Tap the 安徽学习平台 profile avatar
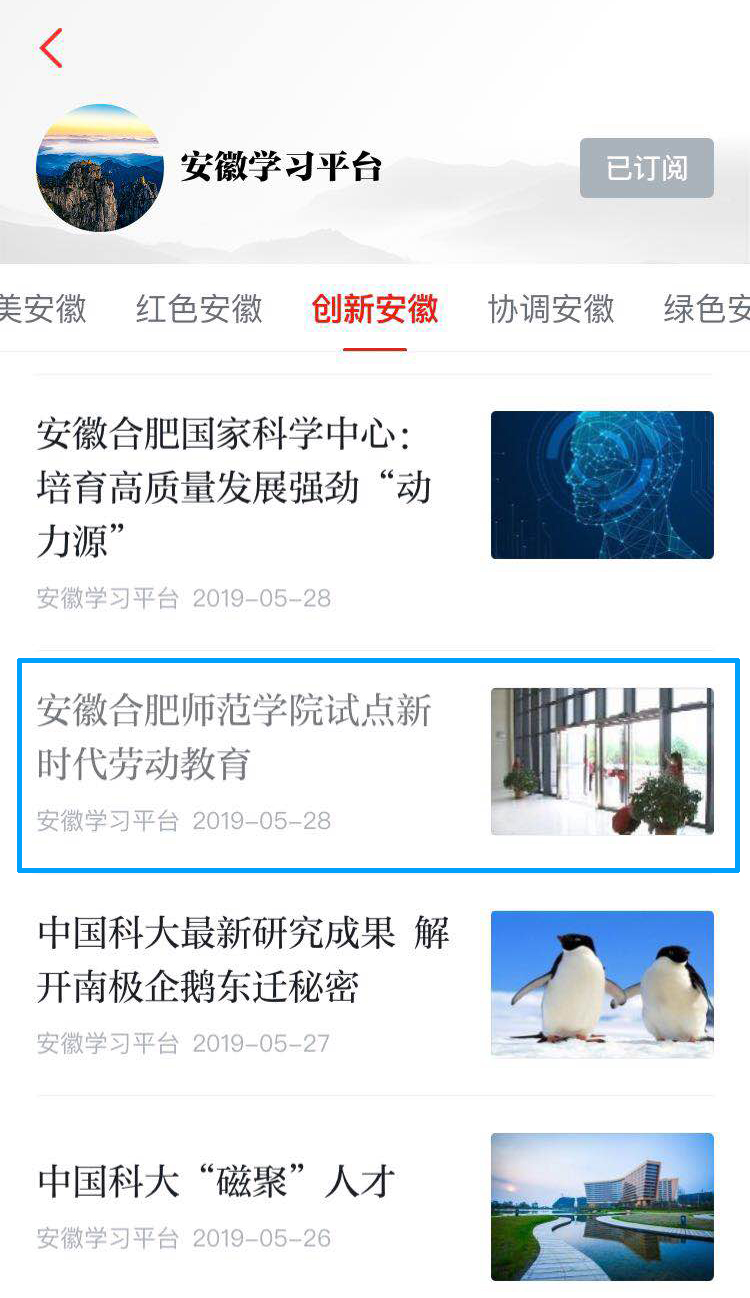This screenshot has width=750, height=1298. pos(99,168)
